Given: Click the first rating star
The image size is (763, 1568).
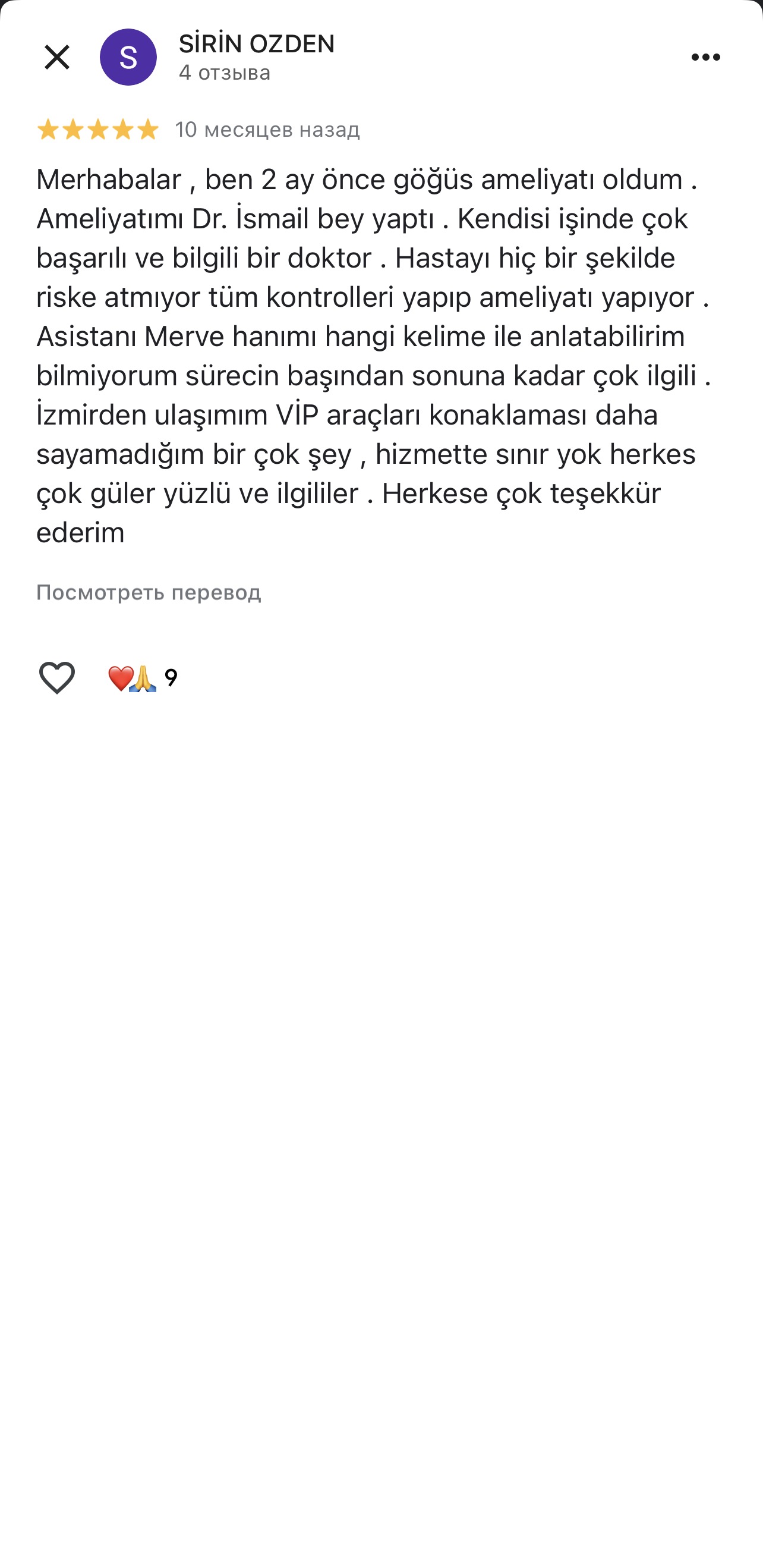Looking at the screenshot, I should [49, 128].
